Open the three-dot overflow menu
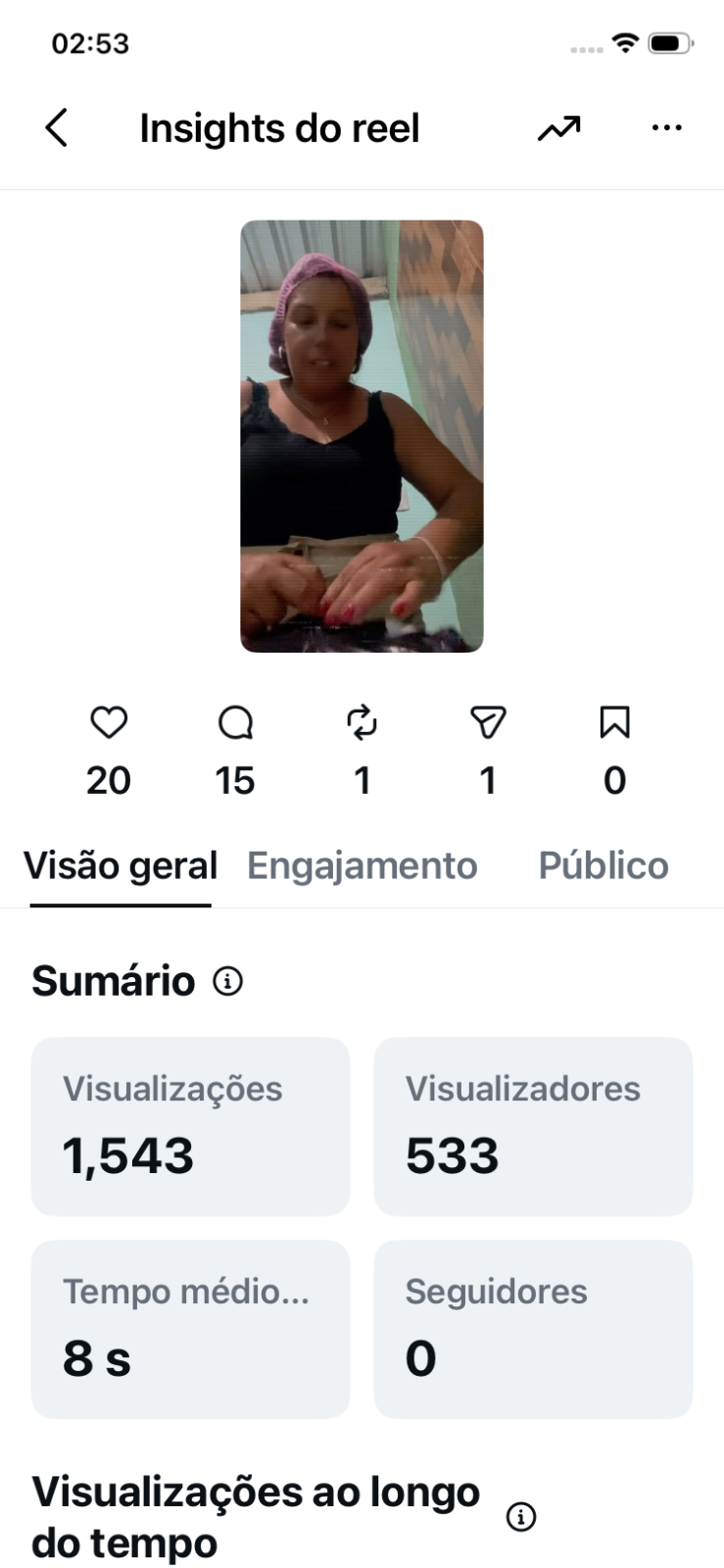Screen dimensions: 724x1568 [x=667, y=127]
